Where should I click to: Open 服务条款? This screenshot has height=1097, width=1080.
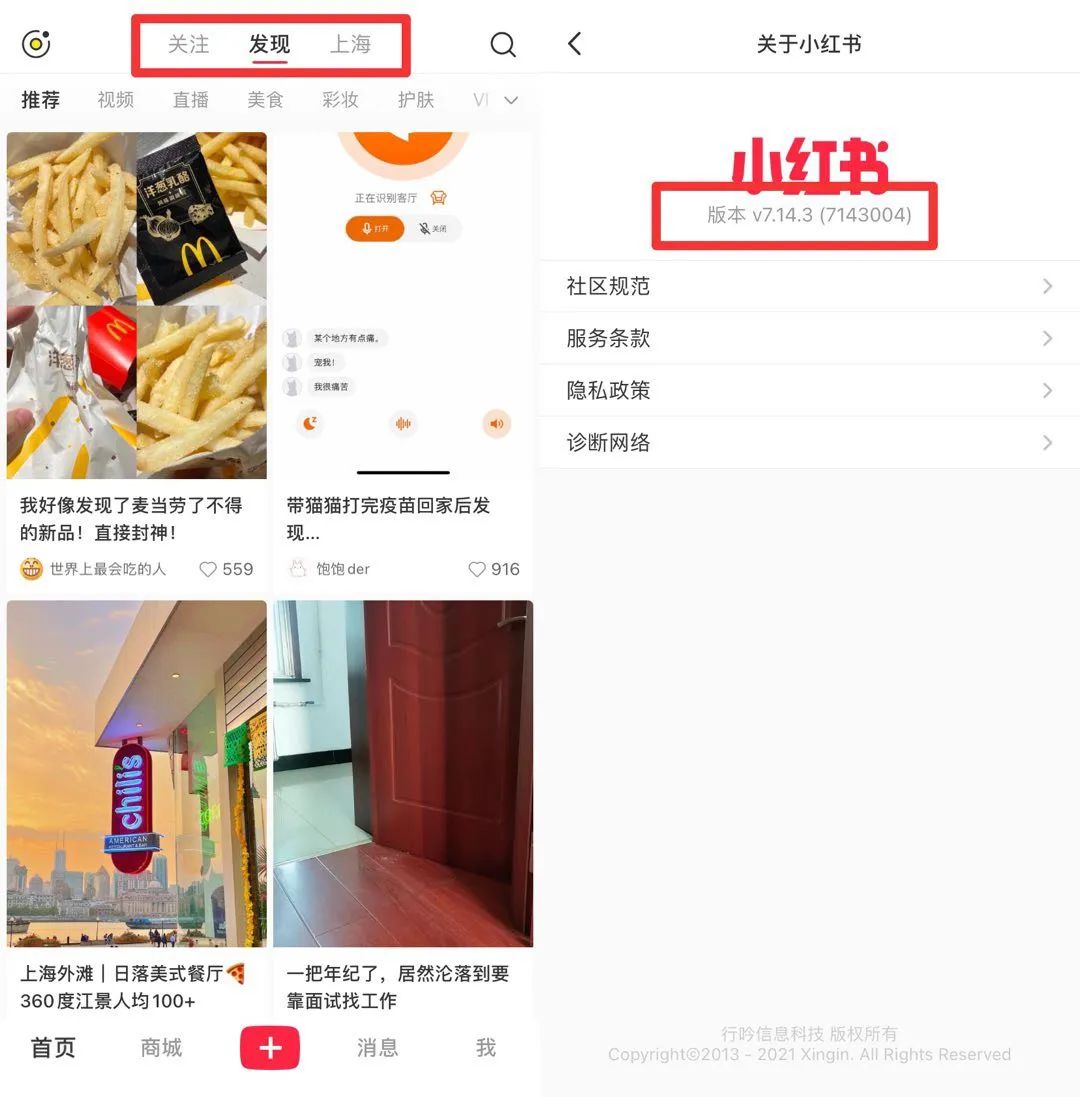[x=810, y=338]
